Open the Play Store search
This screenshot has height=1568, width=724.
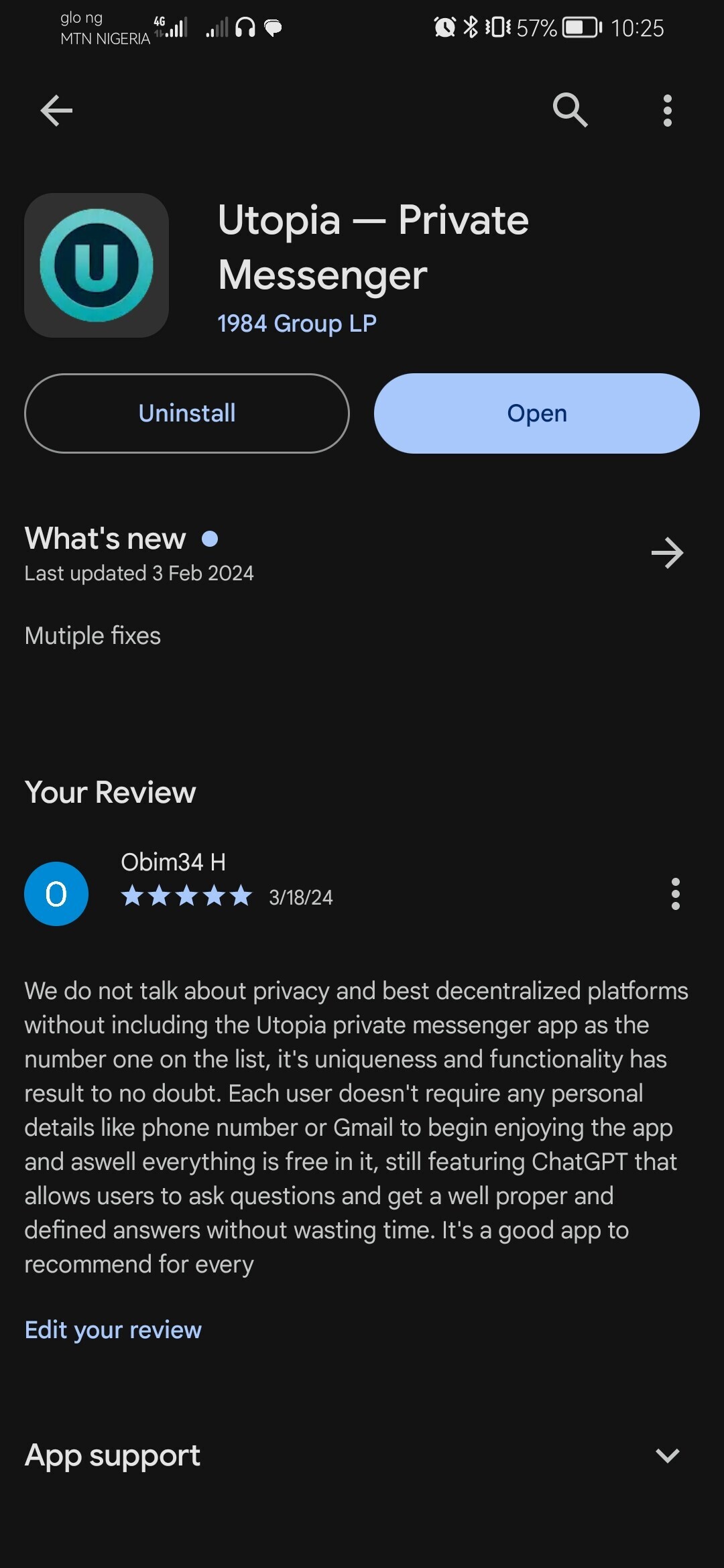point(570,110)
